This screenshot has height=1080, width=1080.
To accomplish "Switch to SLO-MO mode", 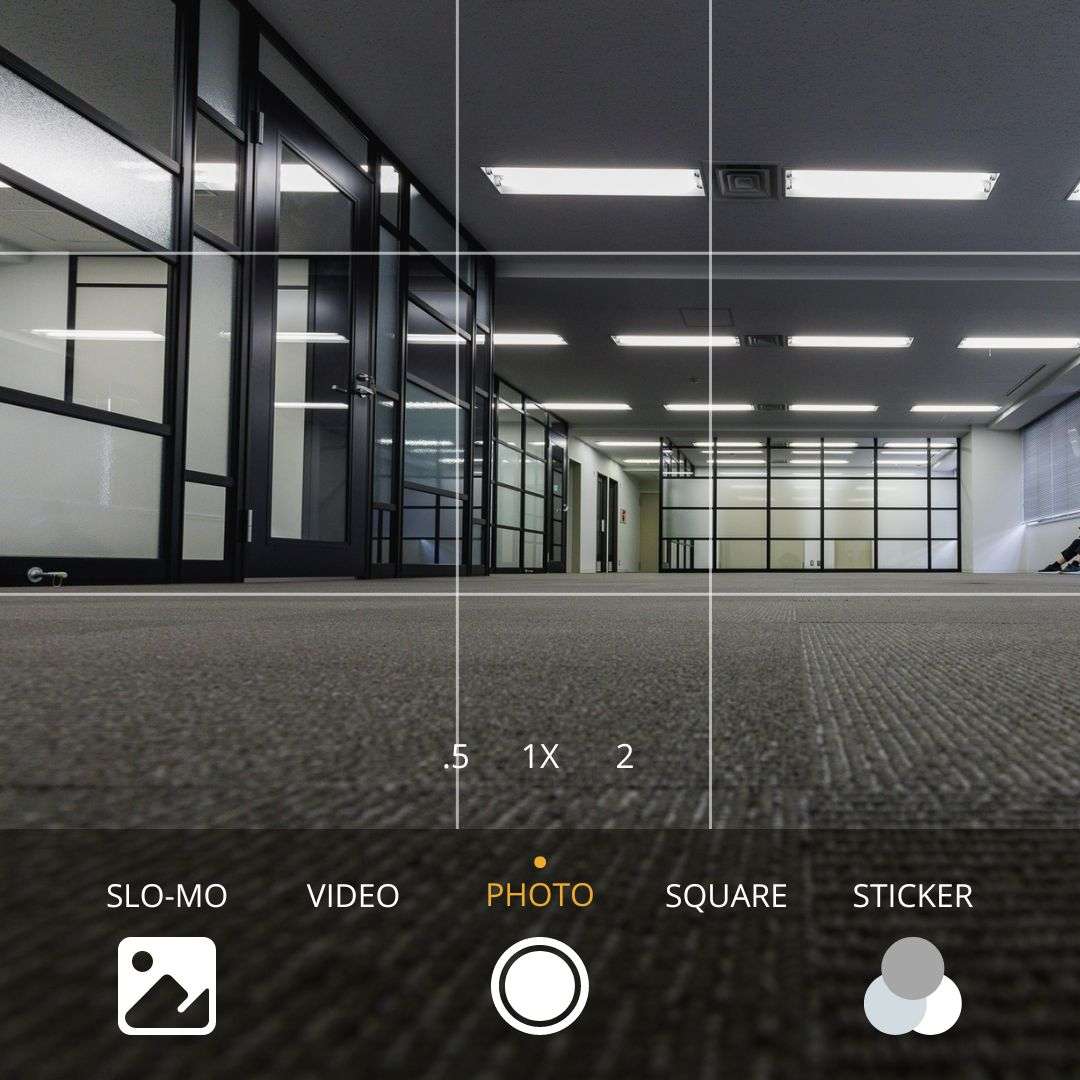I will tap(167, 896).
